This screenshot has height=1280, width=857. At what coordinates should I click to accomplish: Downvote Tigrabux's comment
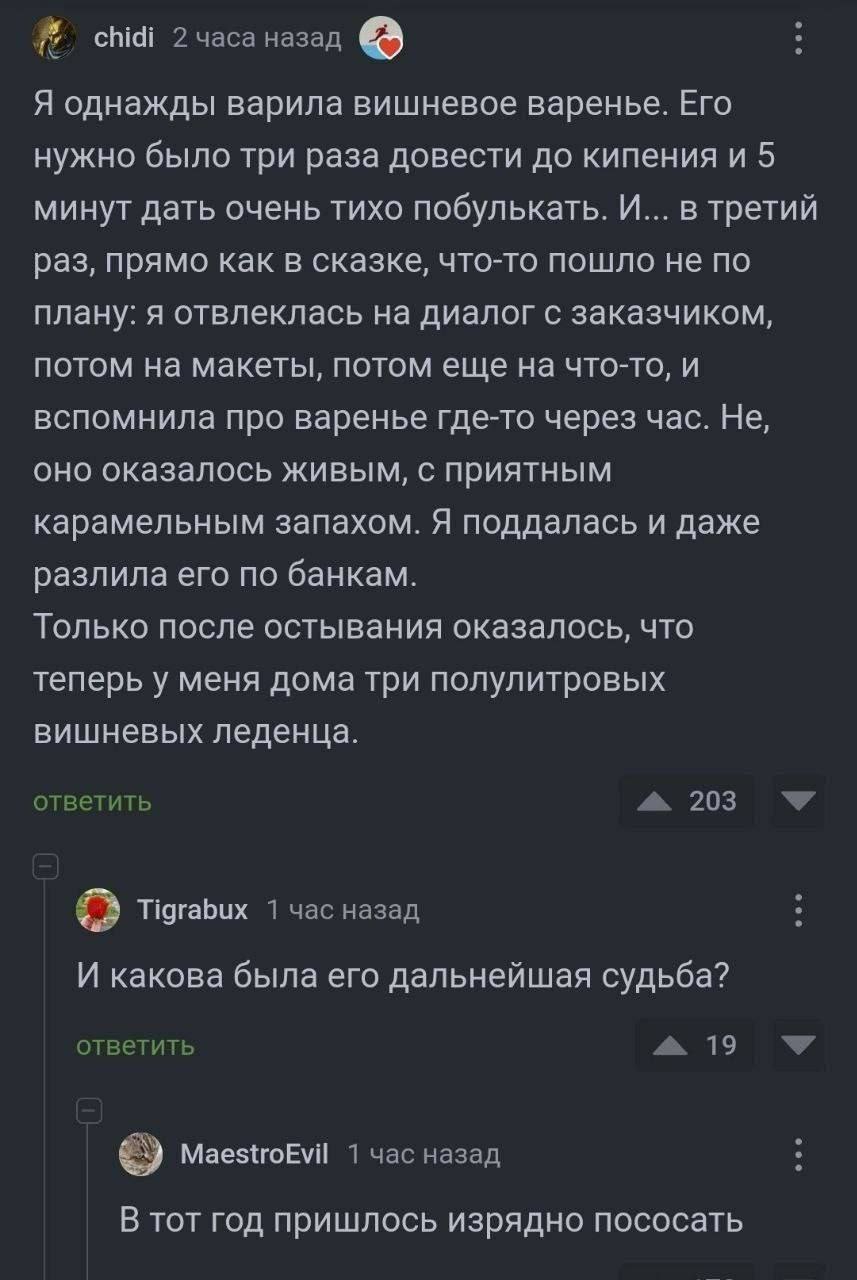797,1046
